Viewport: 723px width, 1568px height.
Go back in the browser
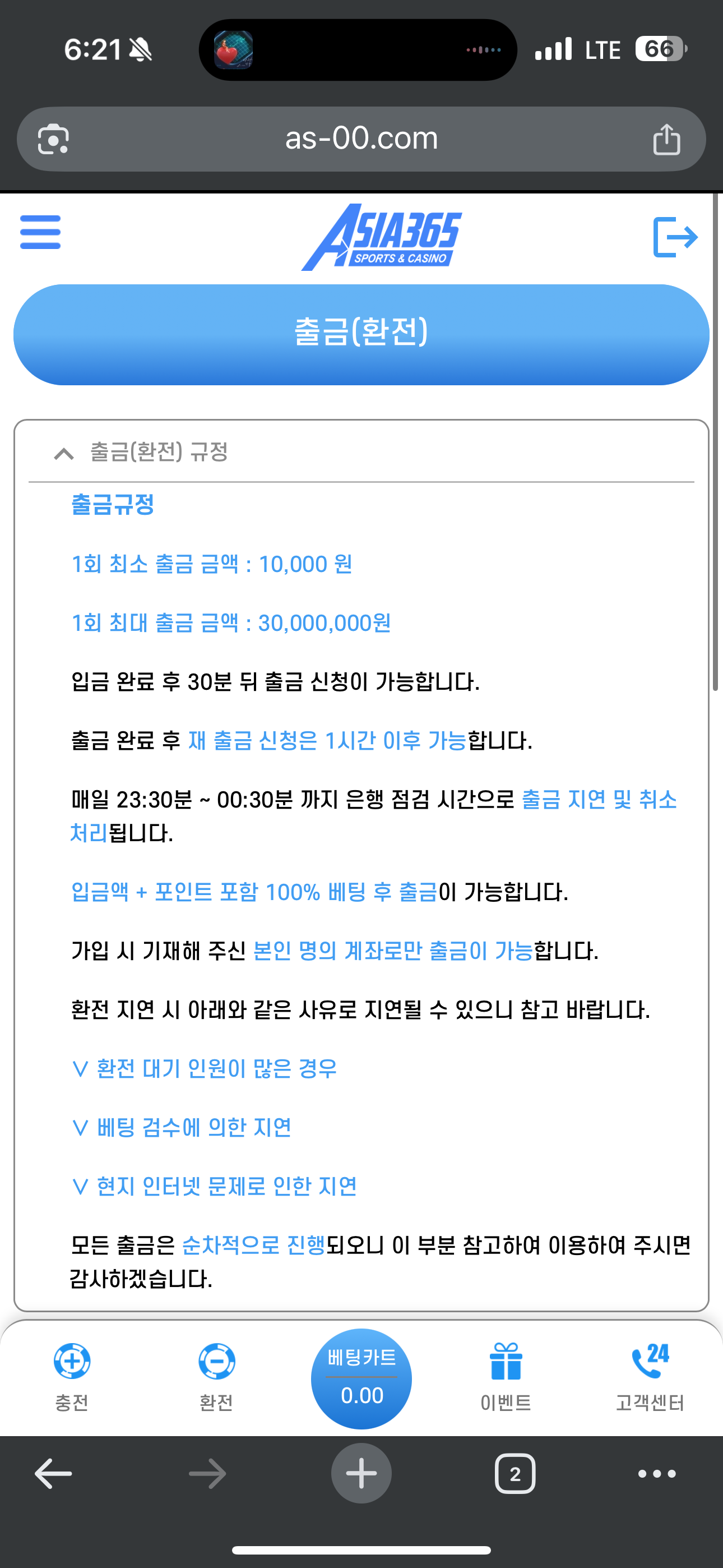coord(54,1474)
